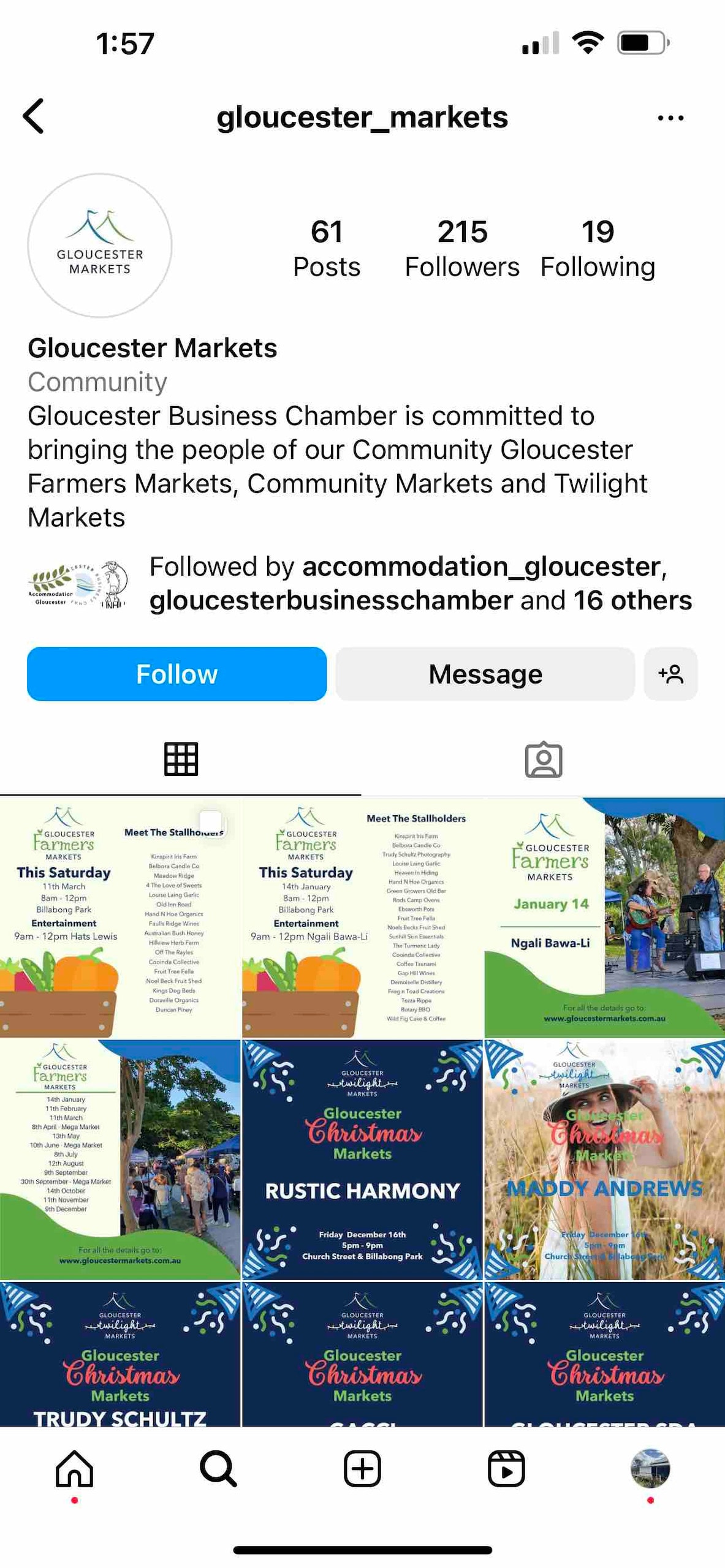This screenshot has height=1568, width=725.
Task: Message the gloucester_markets account
Action: click(485, 673)
